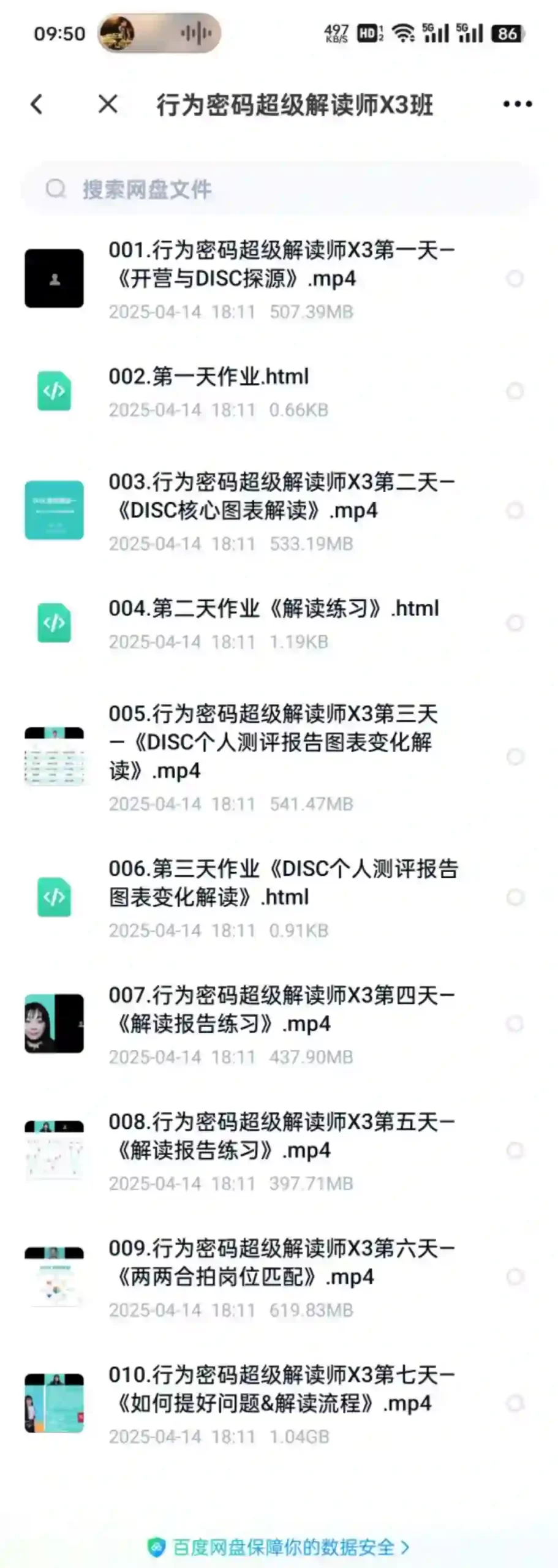Tick the selection circle for file 007
The image size is (558, 1568).
point(515,1024)
